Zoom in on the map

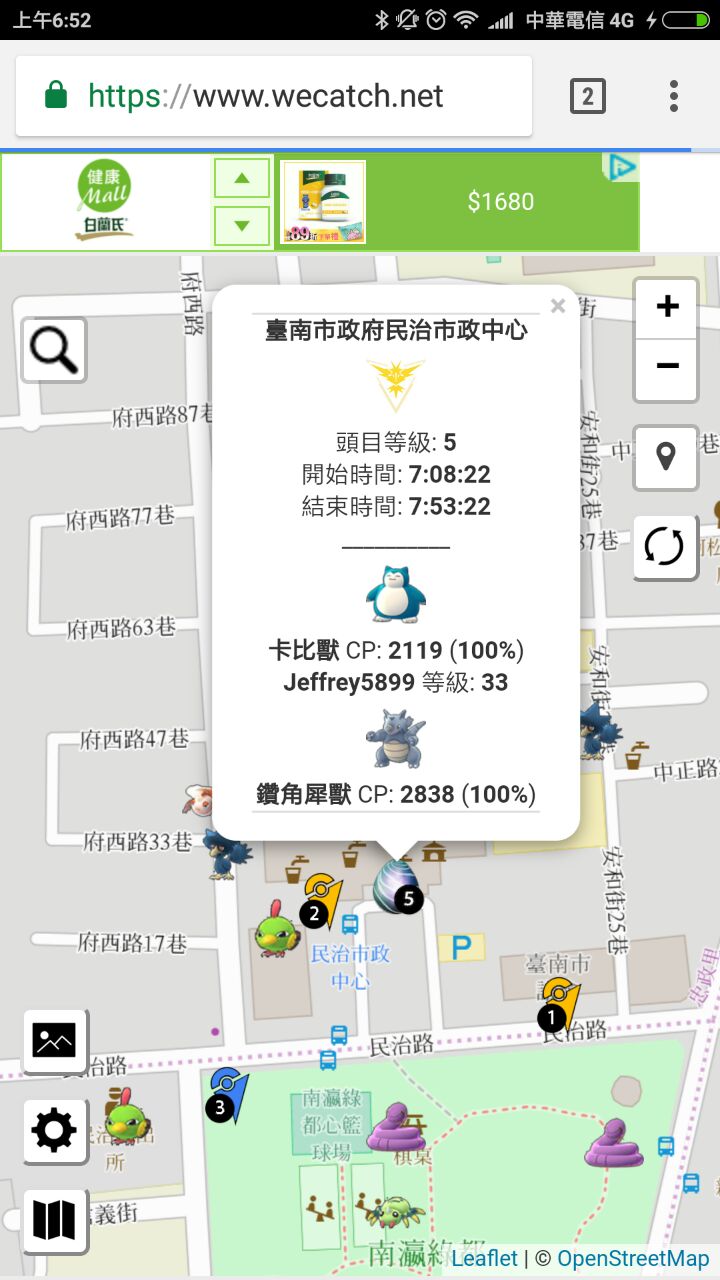pyautogui.click(x=666, y=308)
